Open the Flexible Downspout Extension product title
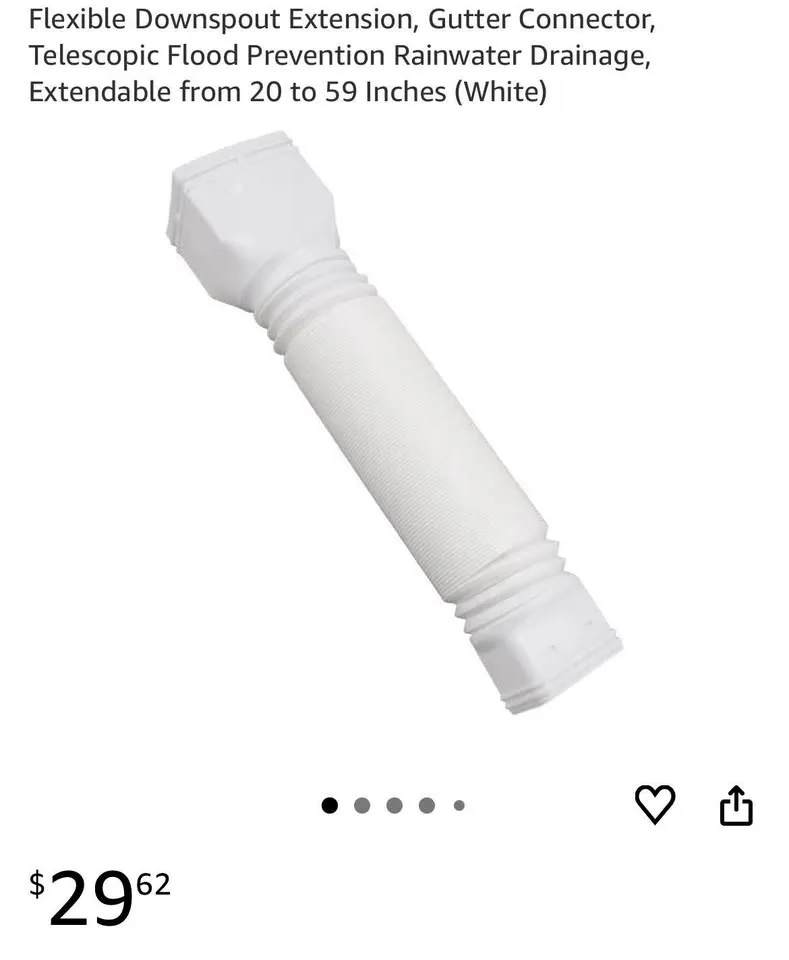The height and width of the screenshot is (960, 789). click(x=340, y=55)
